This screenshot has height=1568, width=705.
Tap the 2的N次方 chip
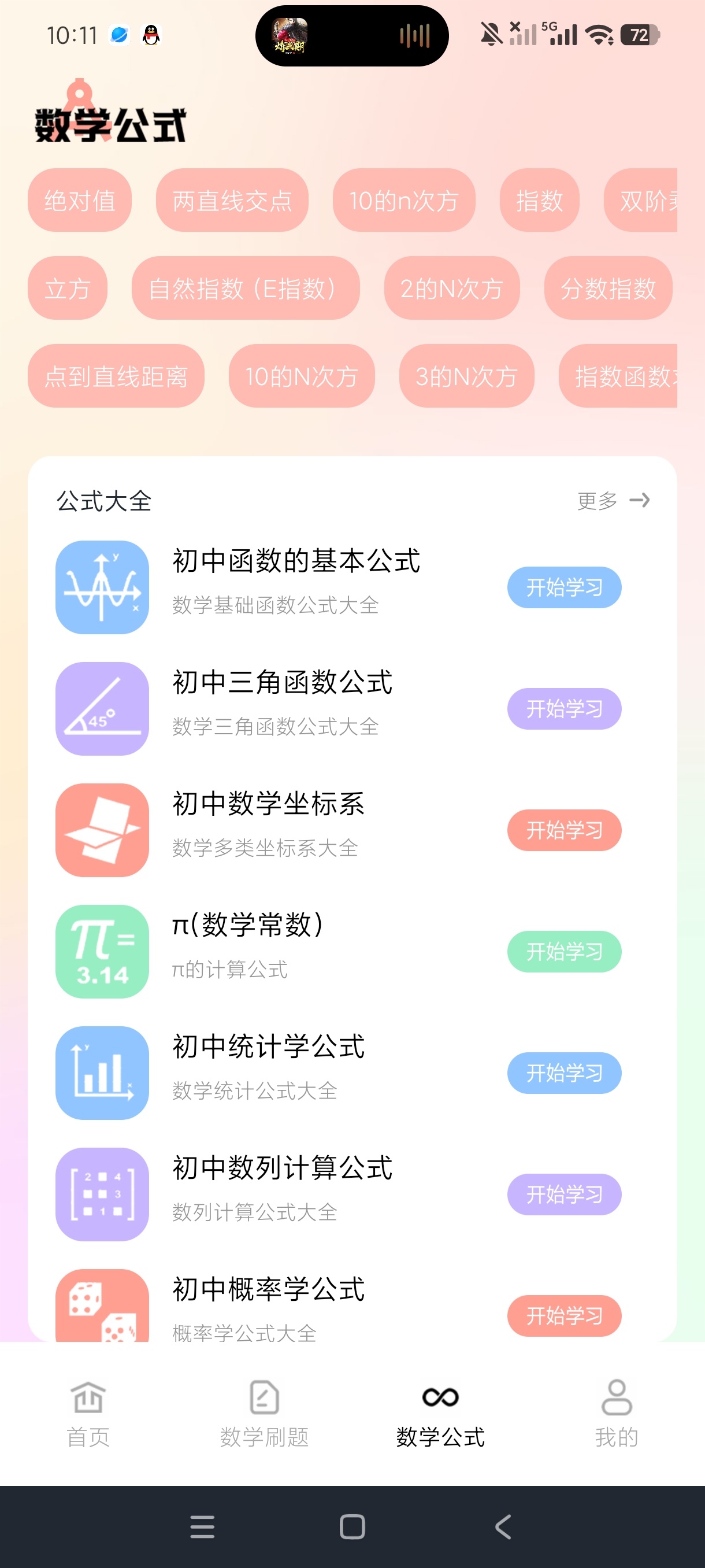(452, 288)
